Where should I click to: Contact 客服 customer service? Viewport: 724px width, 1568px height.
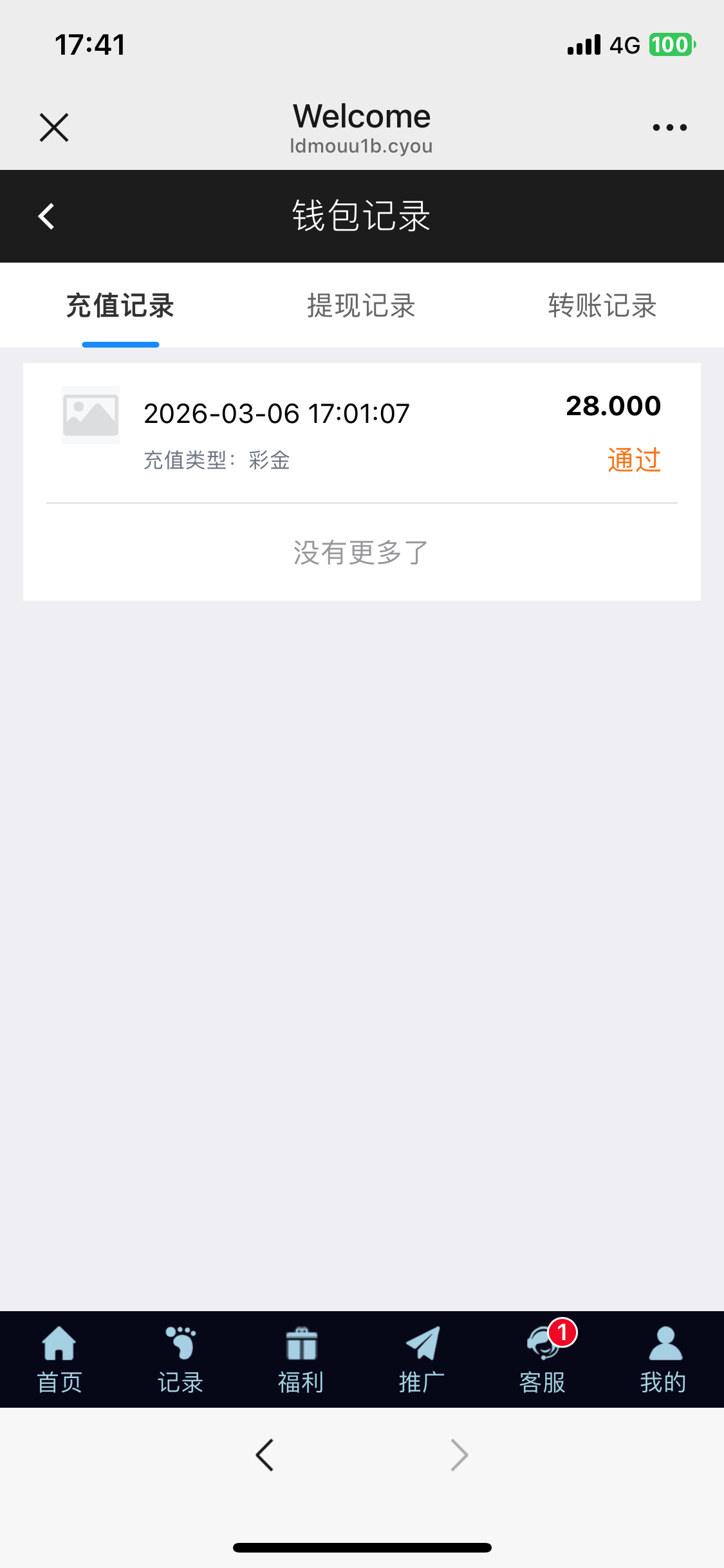click(543, 1359)
